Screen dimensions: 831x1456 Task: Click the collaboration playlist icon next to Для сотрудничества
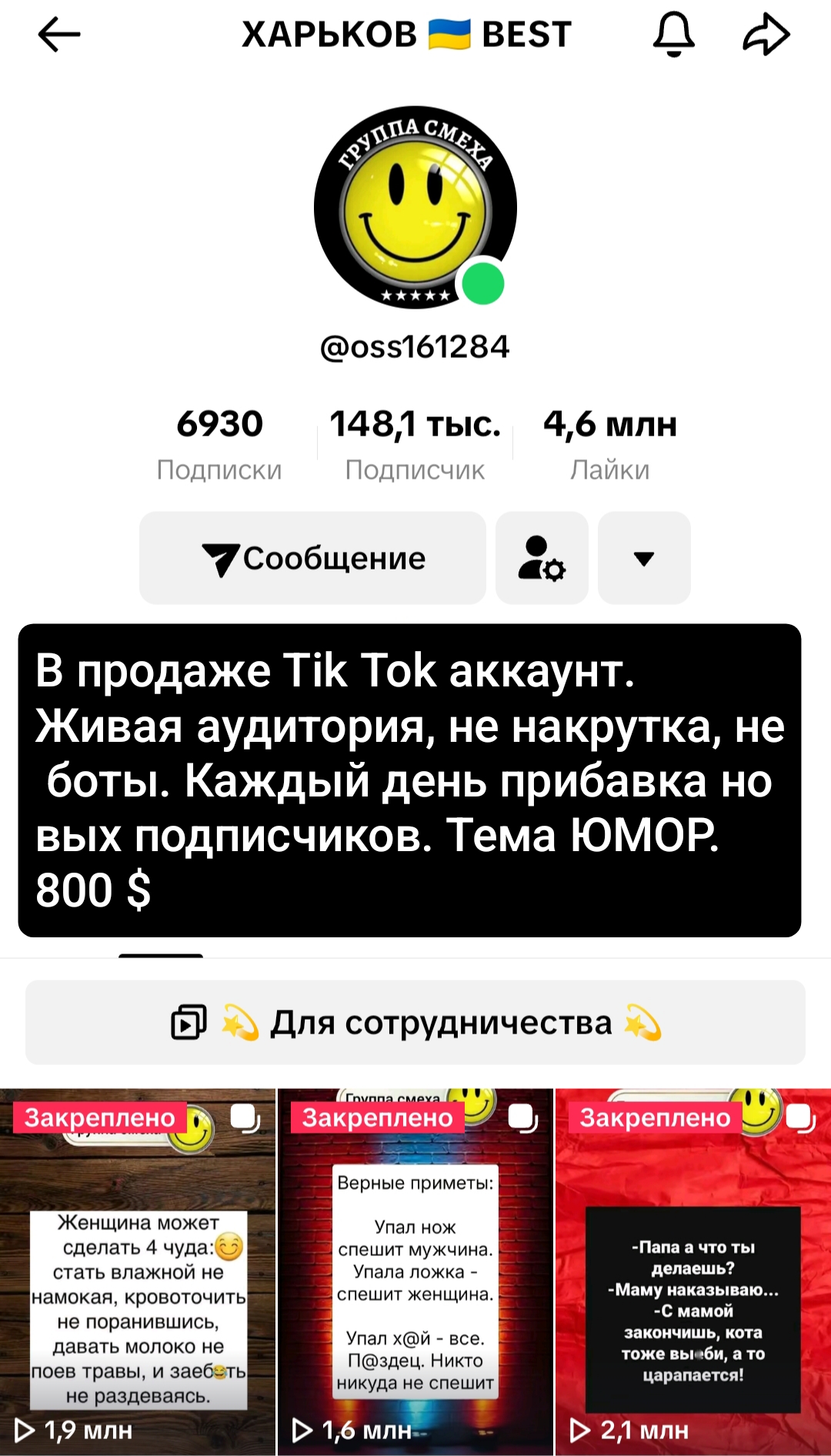pos(187,1023)
